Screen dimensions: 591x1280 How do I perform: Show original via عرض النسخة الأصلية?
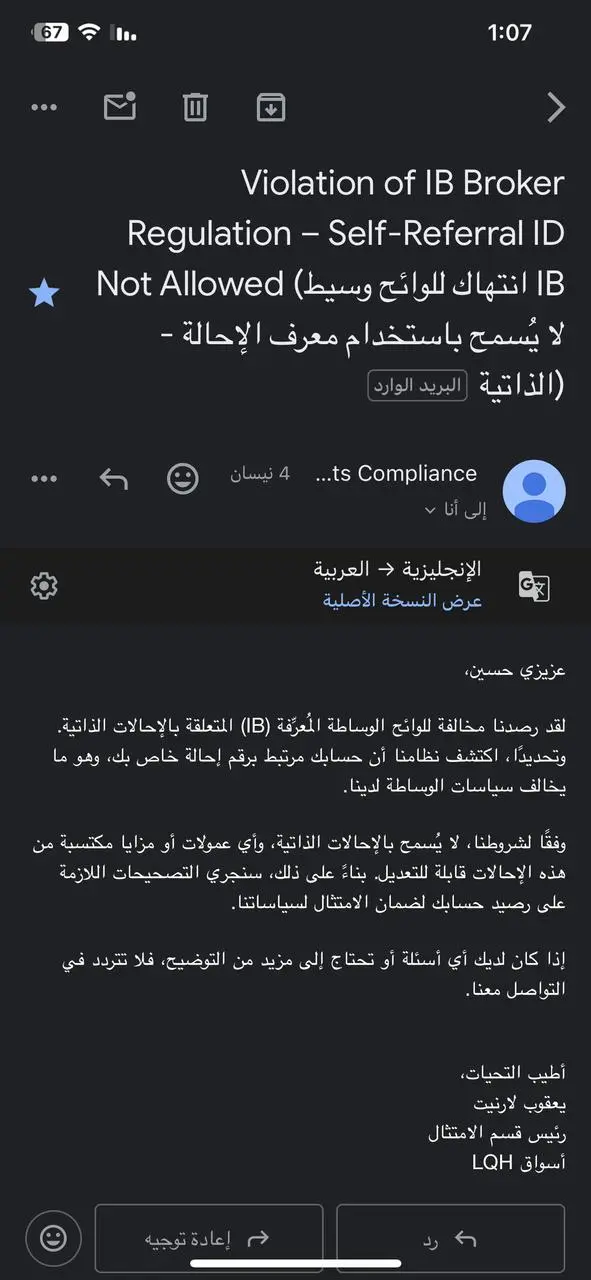point(402,601)
